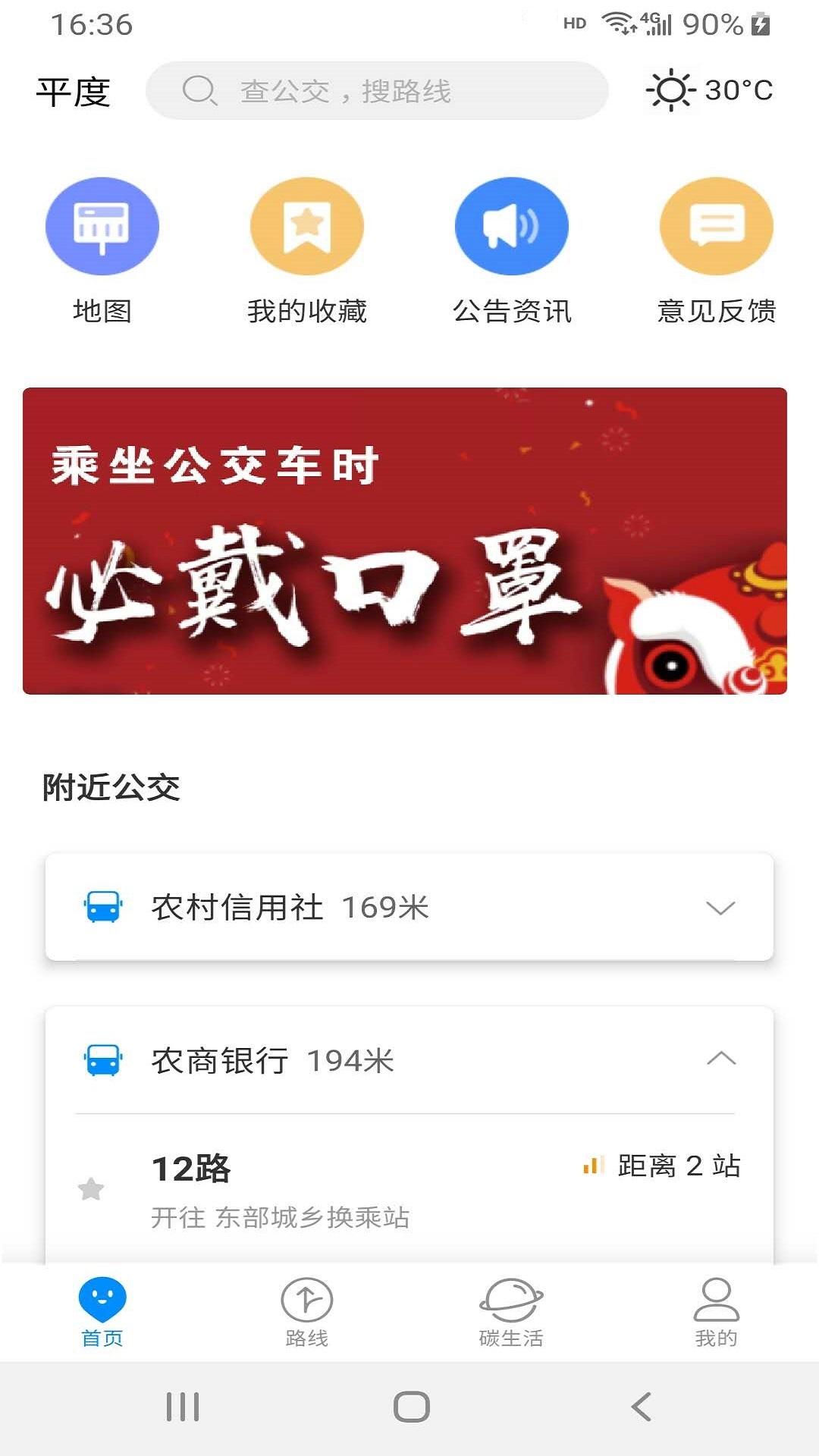819x1456 pixels.
Task: Open the red mask-reminder banner
Action: pos(405,541)
